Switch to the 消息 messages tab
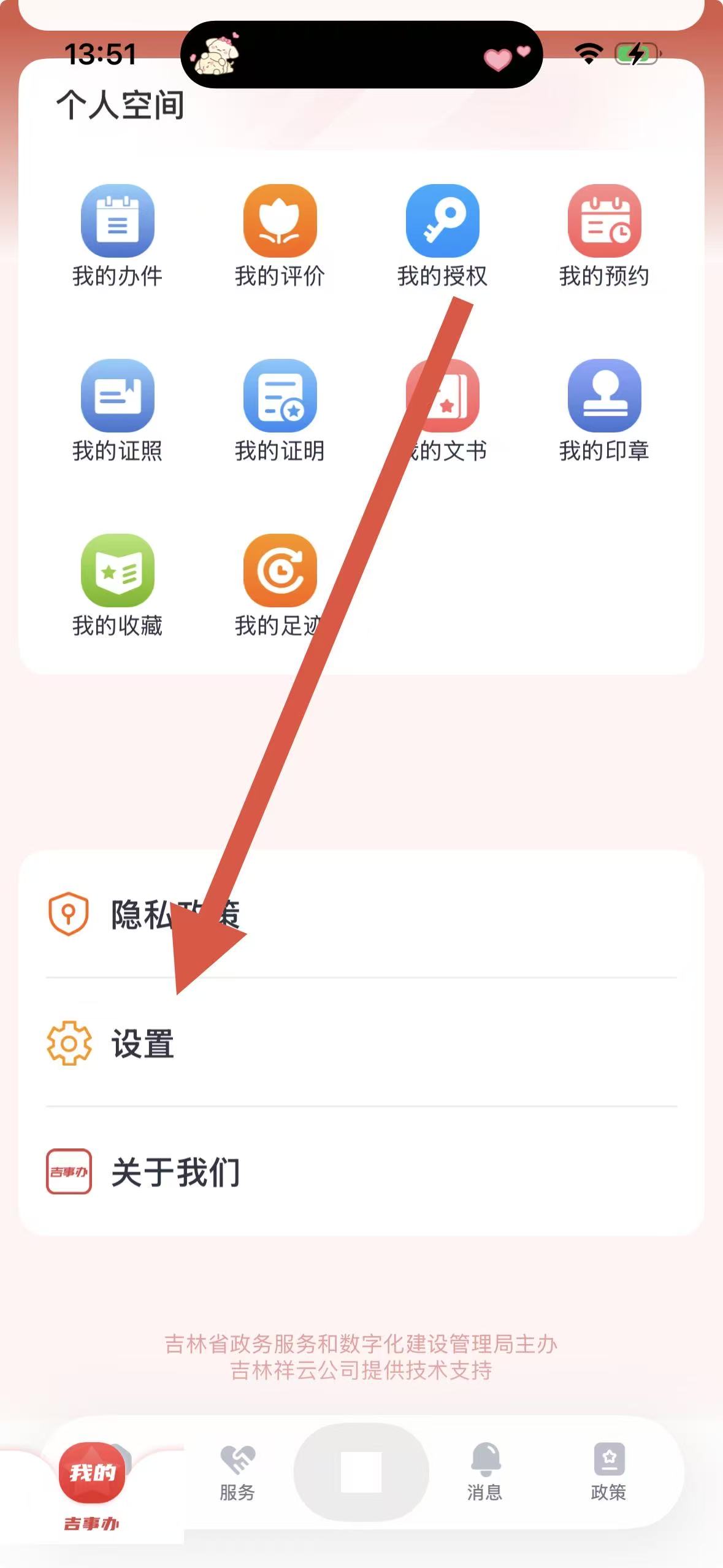This screenshot has width=723, height=1568. 485,1472
